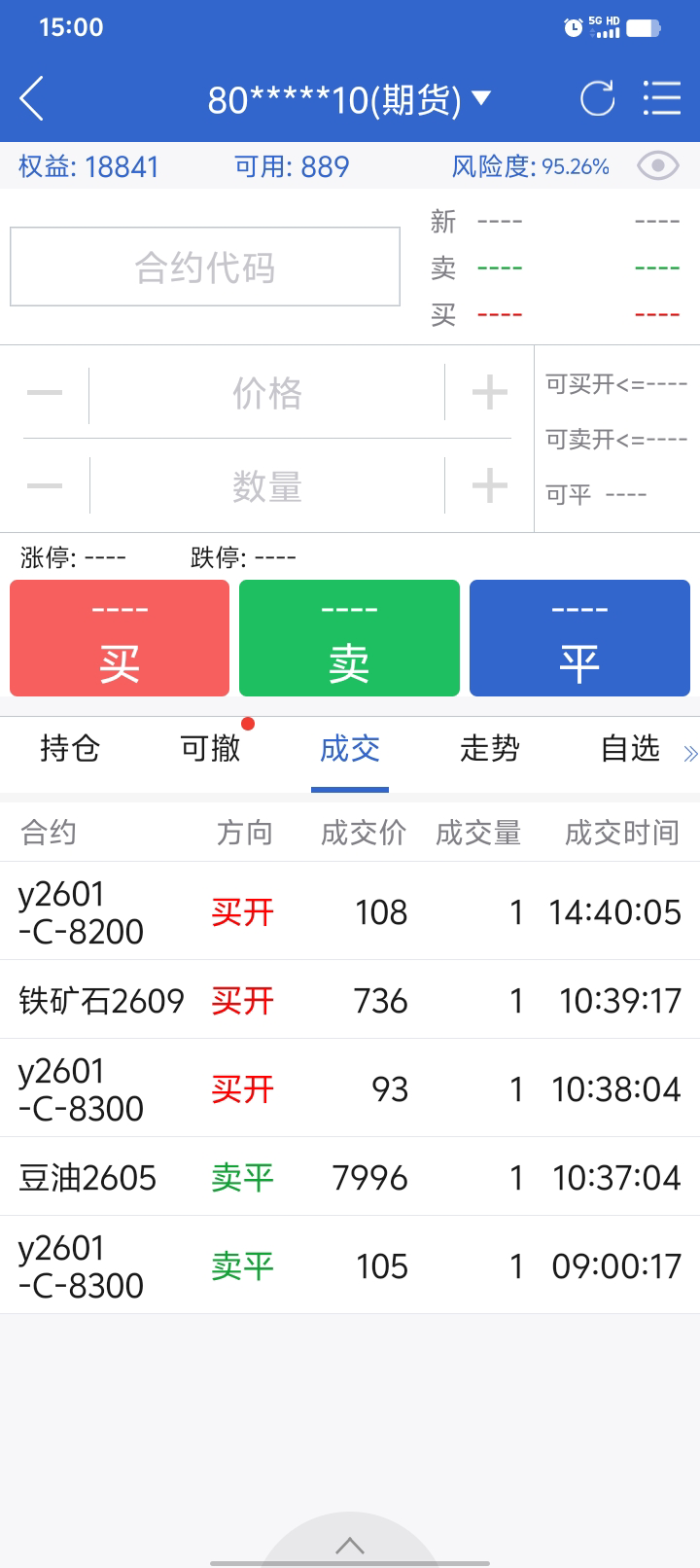Screen dimensions: 700x1568
Task: Select the 铁矿石2609 trade record
Action: pos(350,1000)
